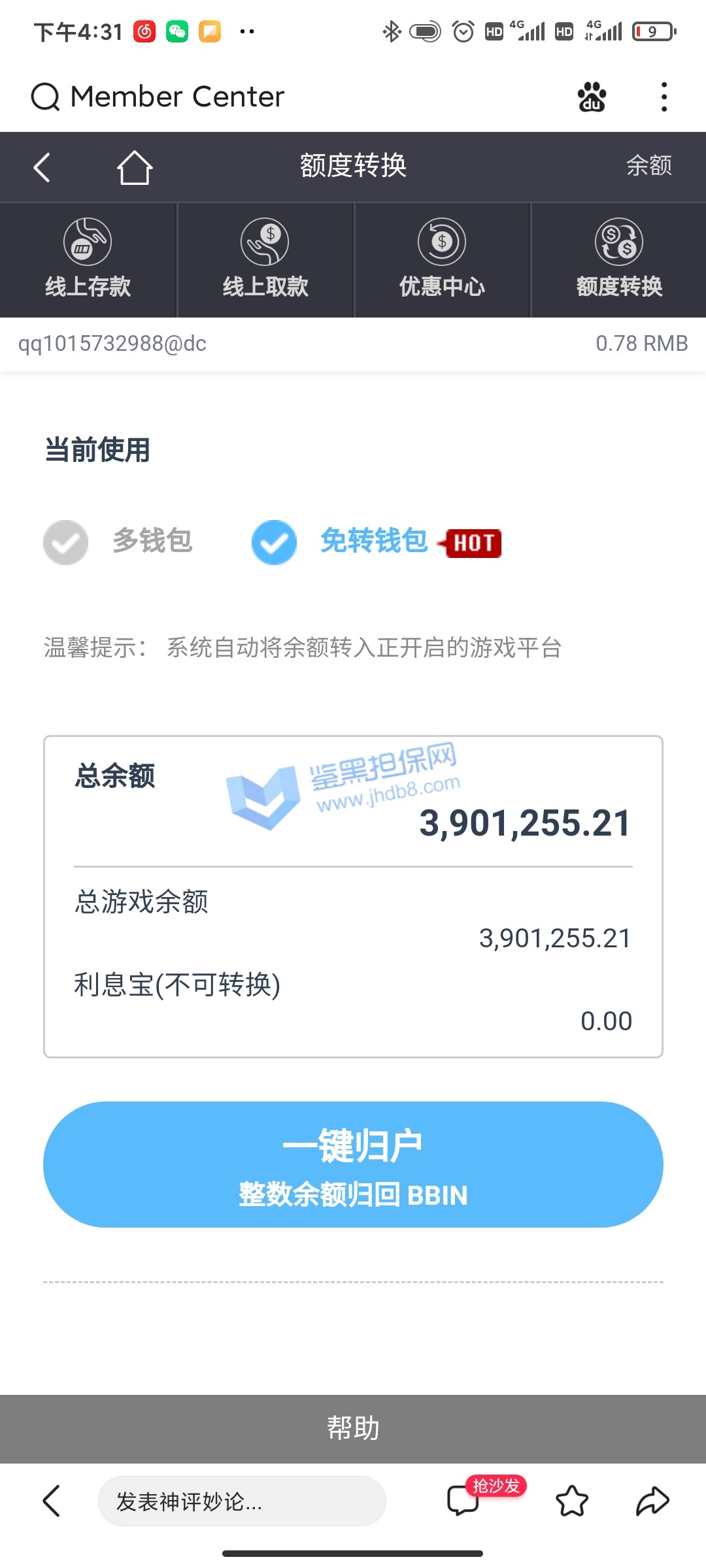The height and width of the screenshot is (1568, 706).
Task: Open 余额 in the header
Action: [x=648, y=166]
